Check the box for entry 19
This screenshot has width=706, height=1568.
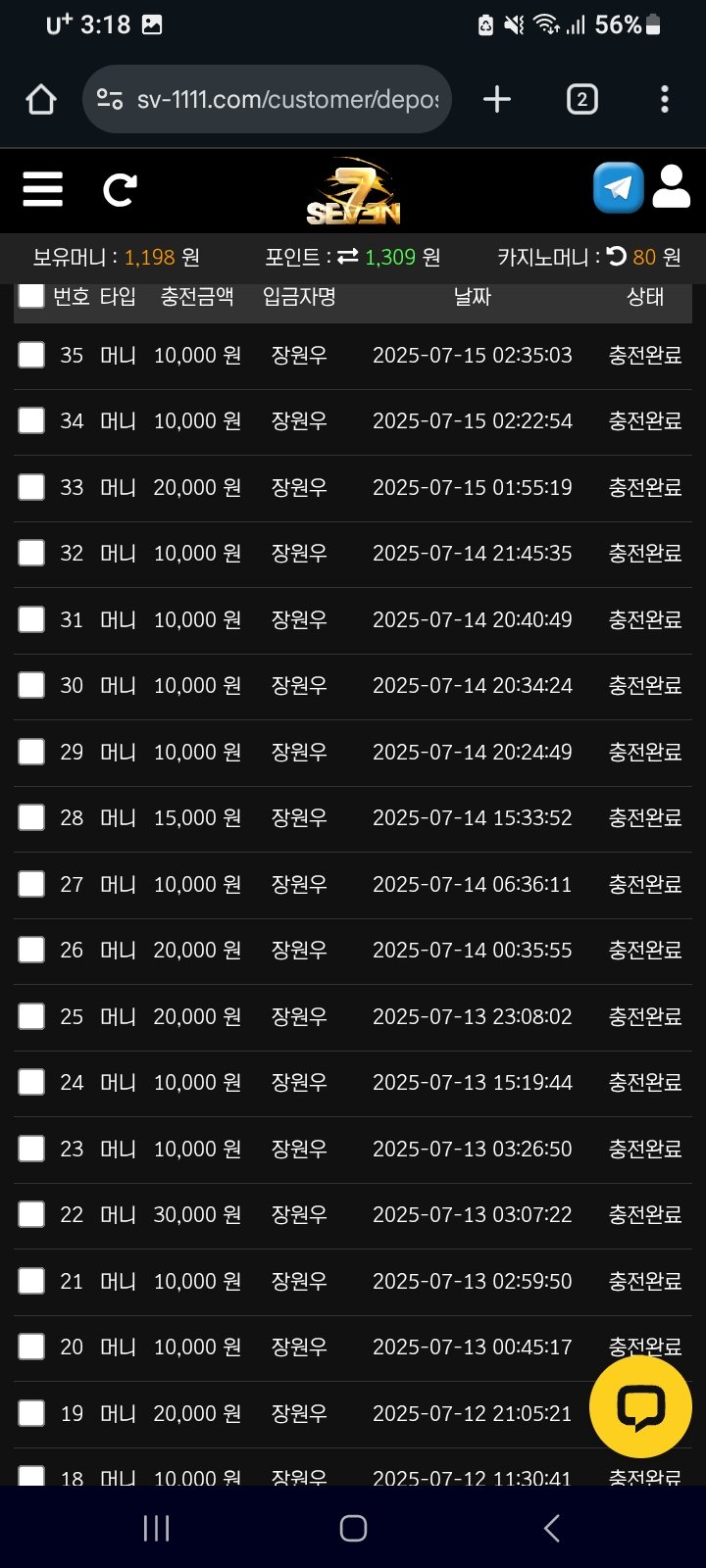tap(31, 1413)
